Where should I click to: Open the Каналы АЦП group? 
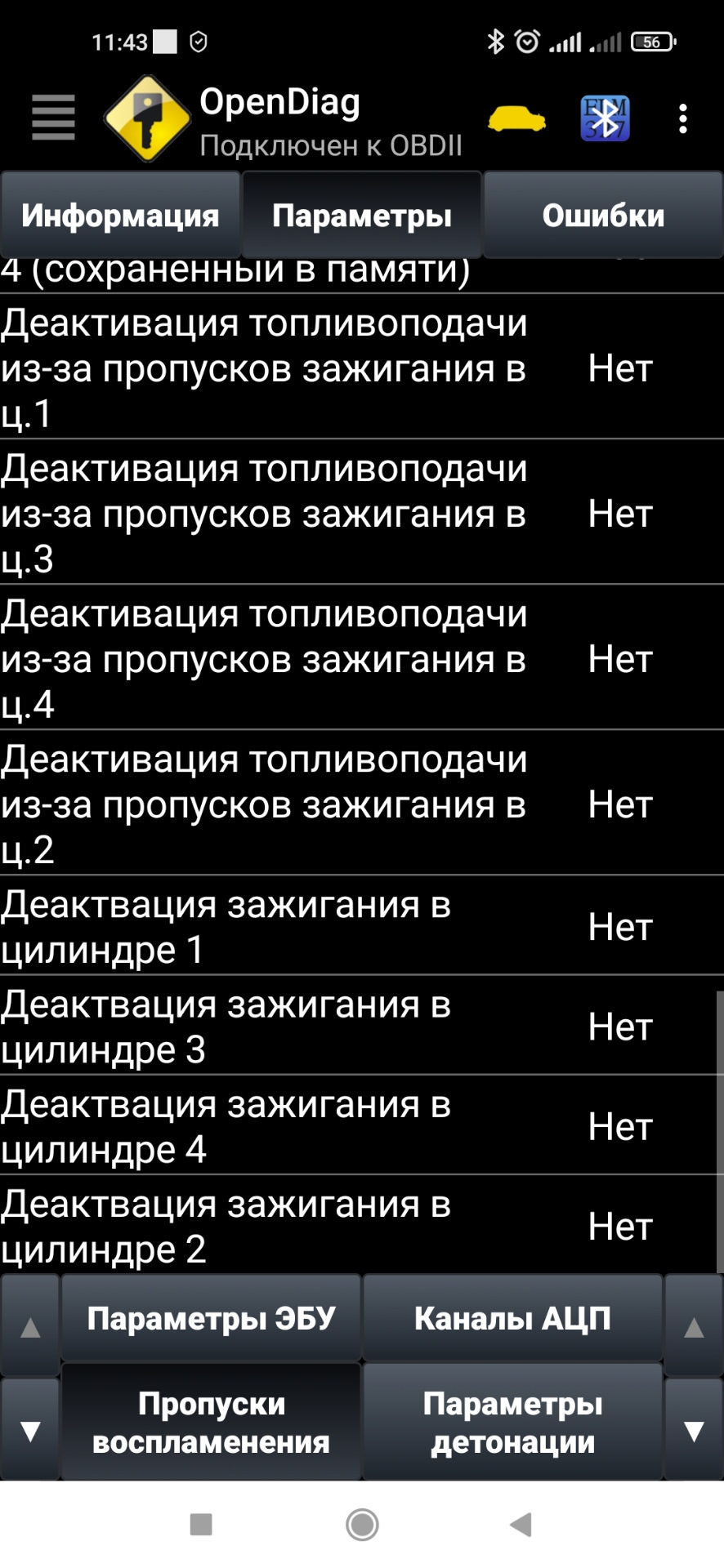(512, 1318)
